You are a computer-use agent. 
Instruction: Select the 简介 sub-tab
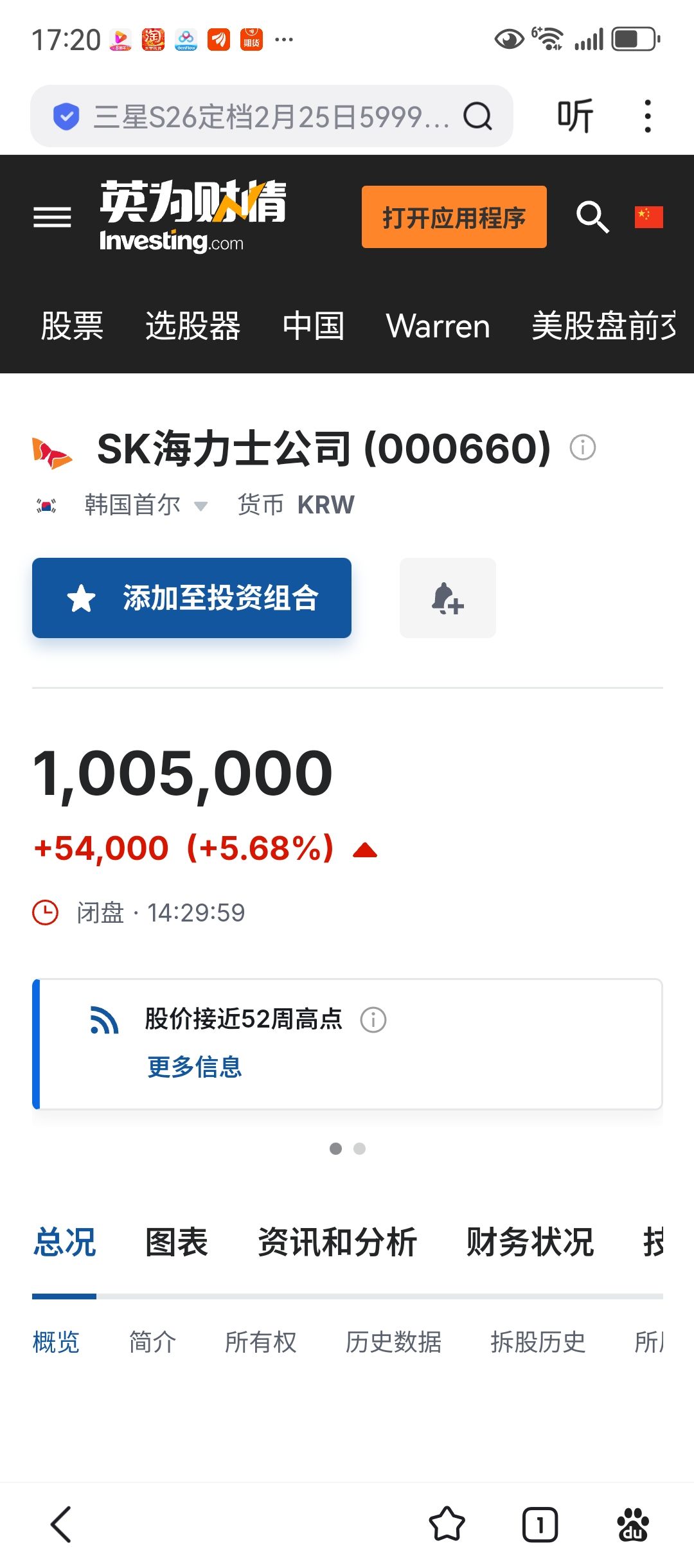tap(152, 1342)
